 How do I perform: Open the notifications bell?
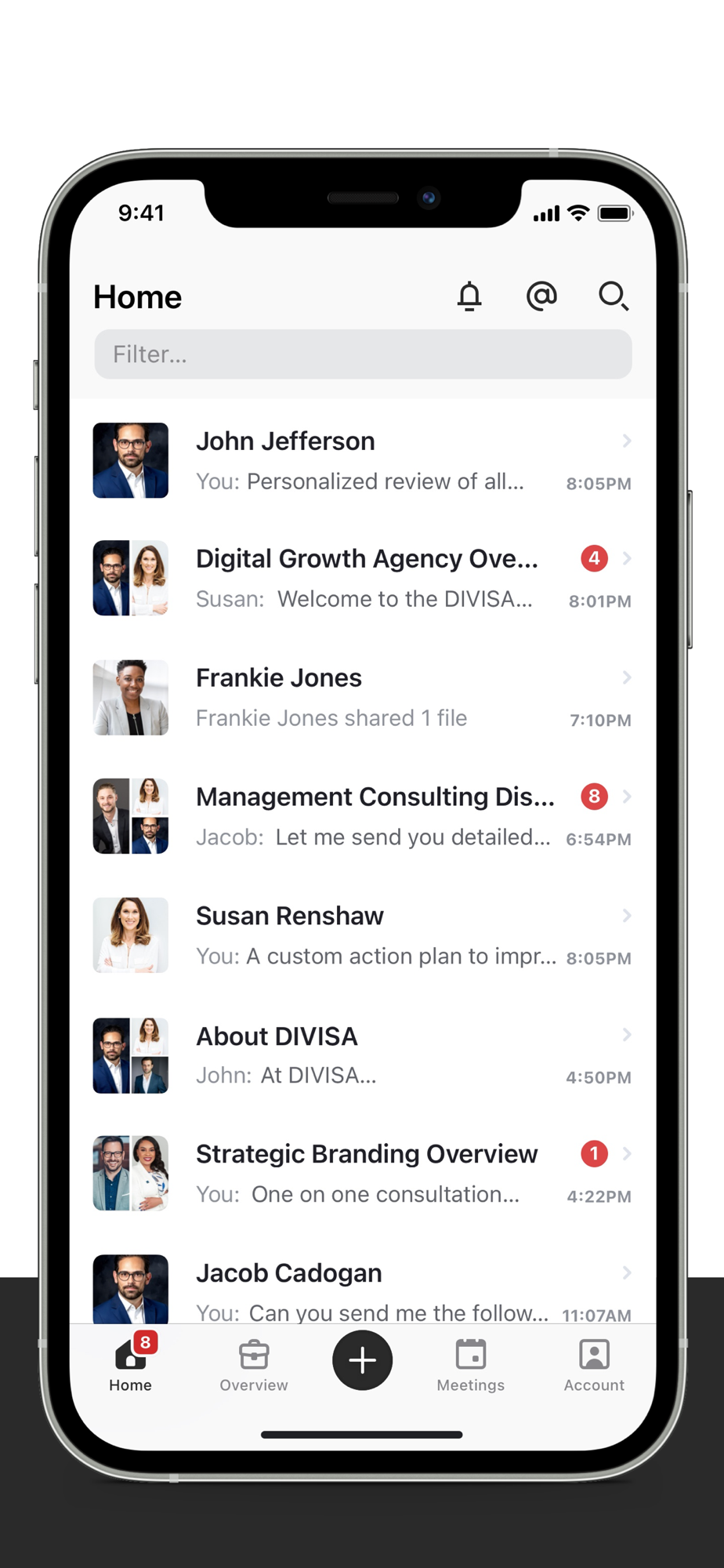[469, 296]
